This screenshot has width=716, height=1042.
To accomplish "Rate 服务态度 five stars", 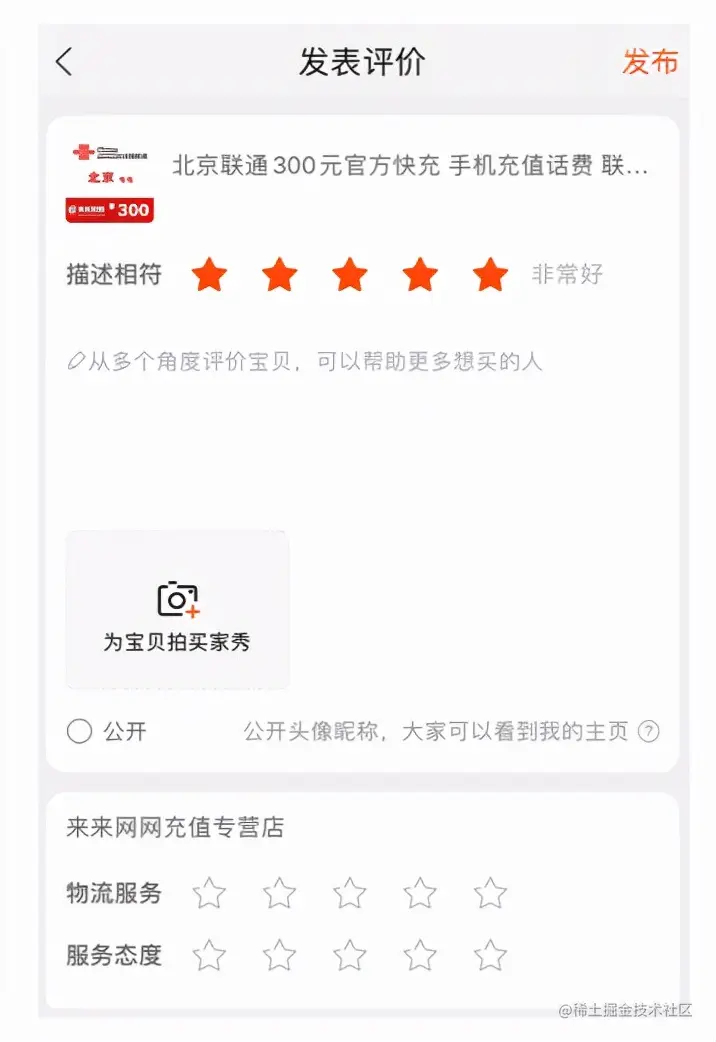I will 490,956.
